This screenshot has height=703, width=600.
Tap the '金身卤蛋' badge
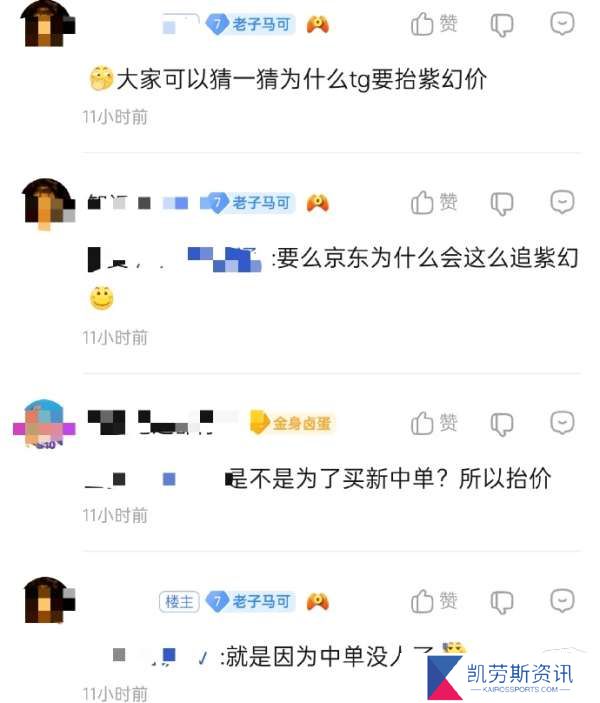(x=291, y=423)
